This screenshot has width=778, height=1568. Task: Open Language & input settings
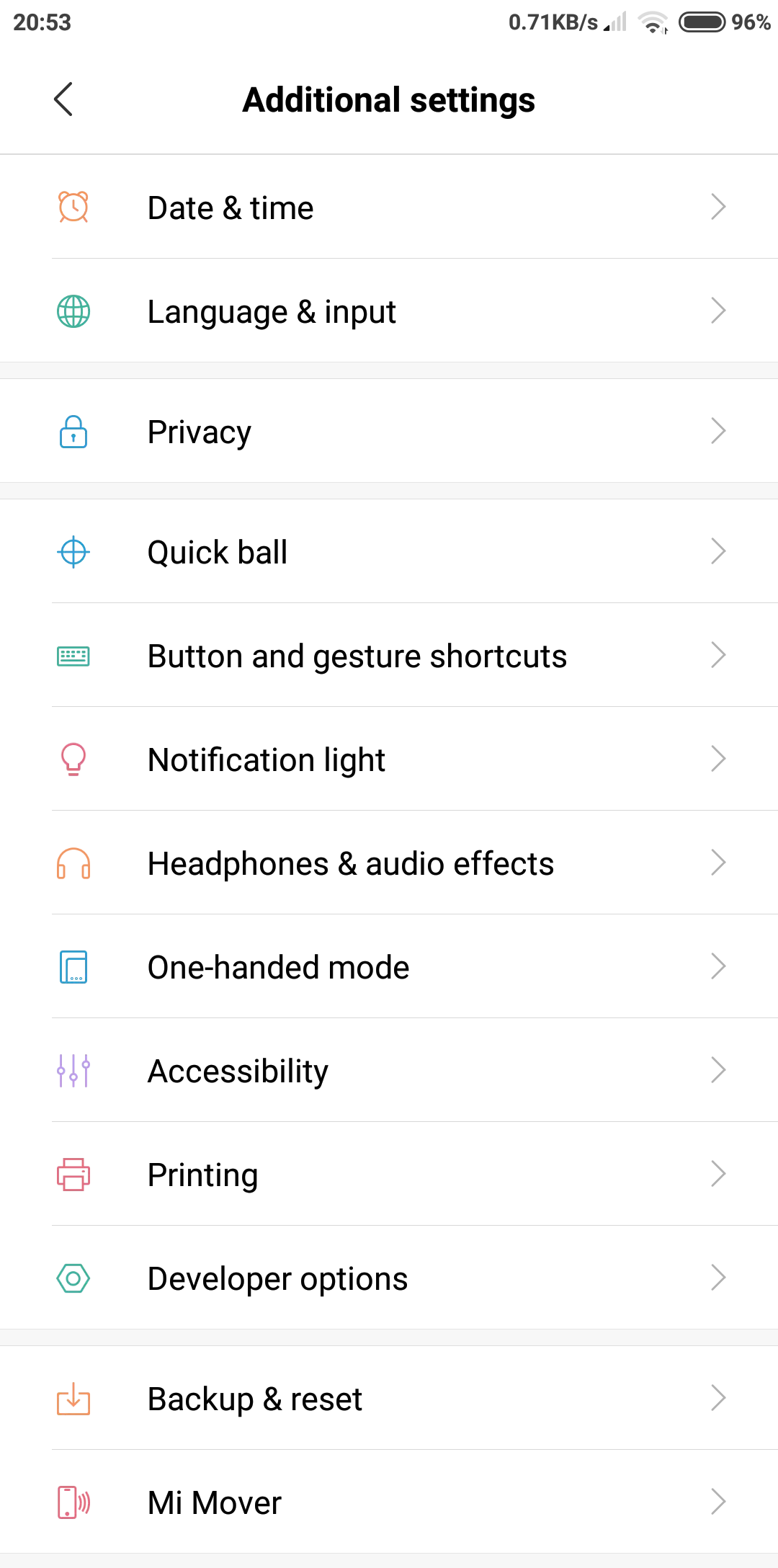(389, 311)
